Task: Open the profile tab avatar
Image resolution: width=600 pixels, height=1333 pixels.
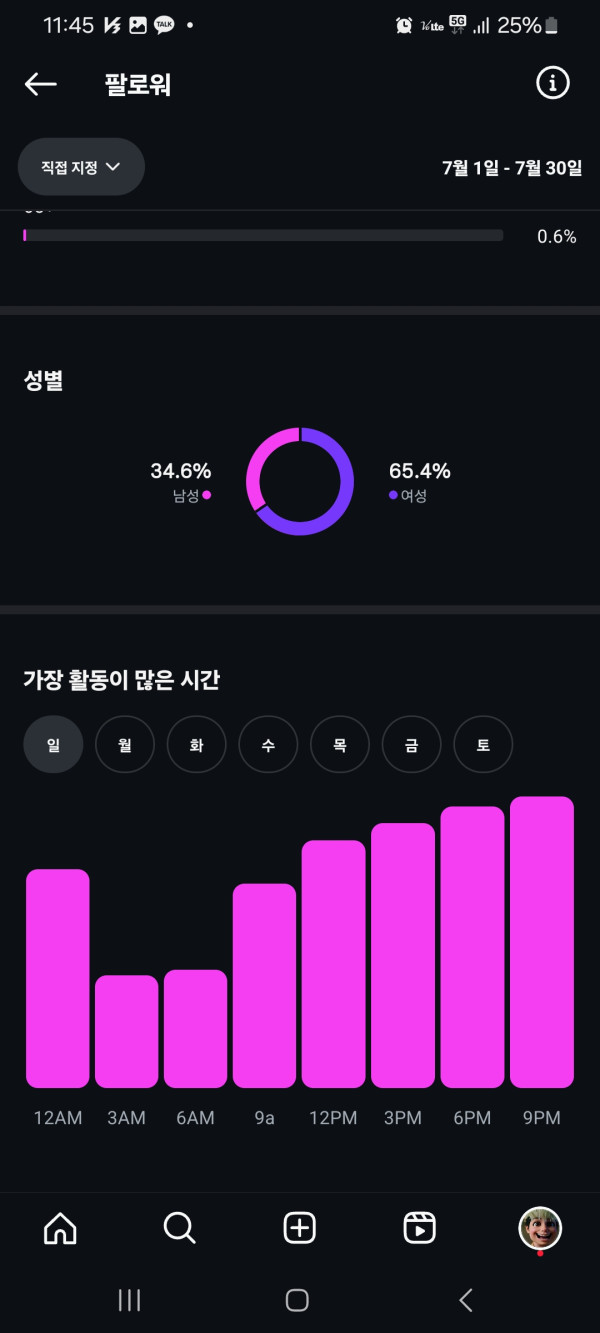Action: pyautogui.click(x=540, y=1228)
